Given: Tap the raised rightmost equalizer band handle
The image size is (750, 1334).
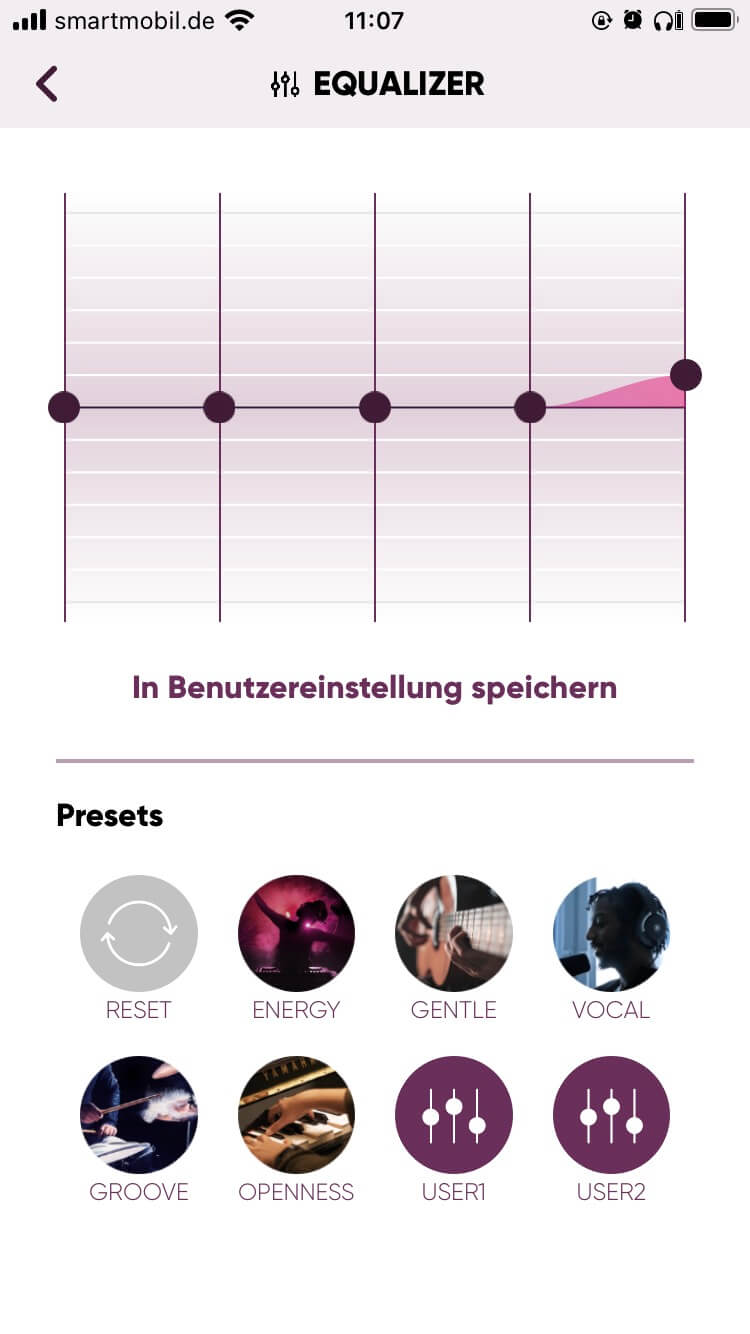Looking at the screenshot, I should 686,375.
